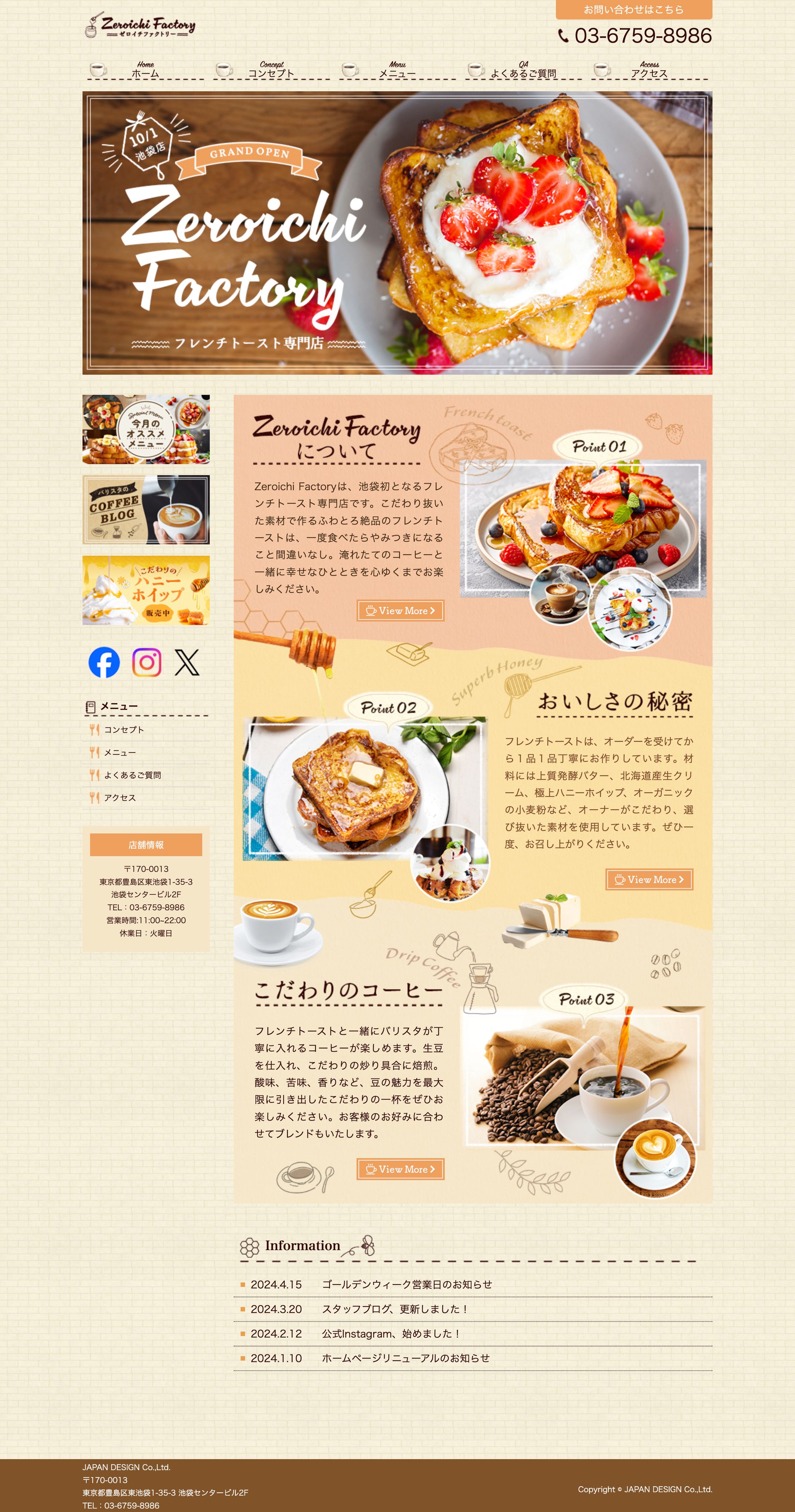Open アクセス in the top navigation

649,70
